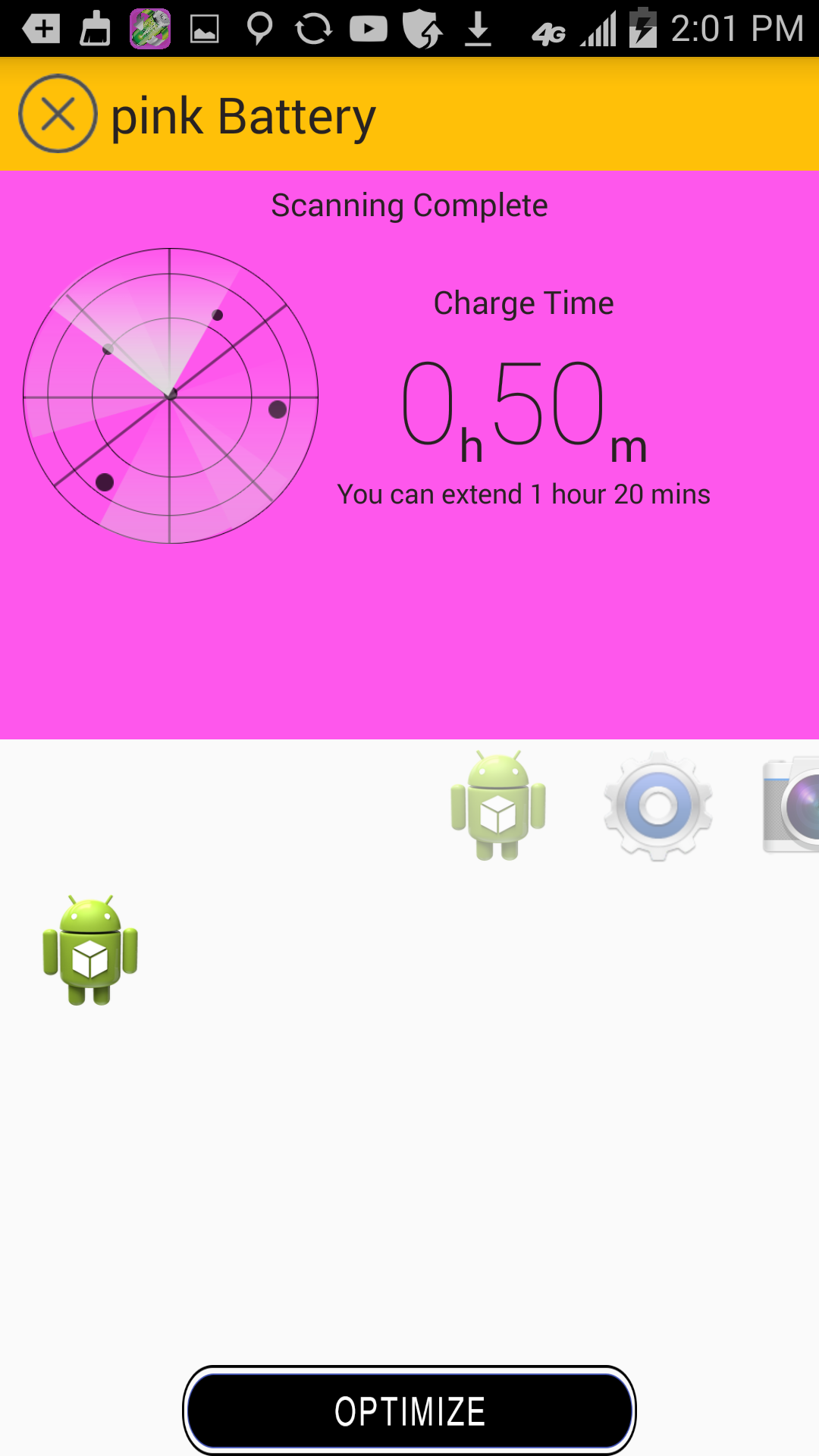
Task: Open the sync refresh icon in status bar
Action: (313, 29)
